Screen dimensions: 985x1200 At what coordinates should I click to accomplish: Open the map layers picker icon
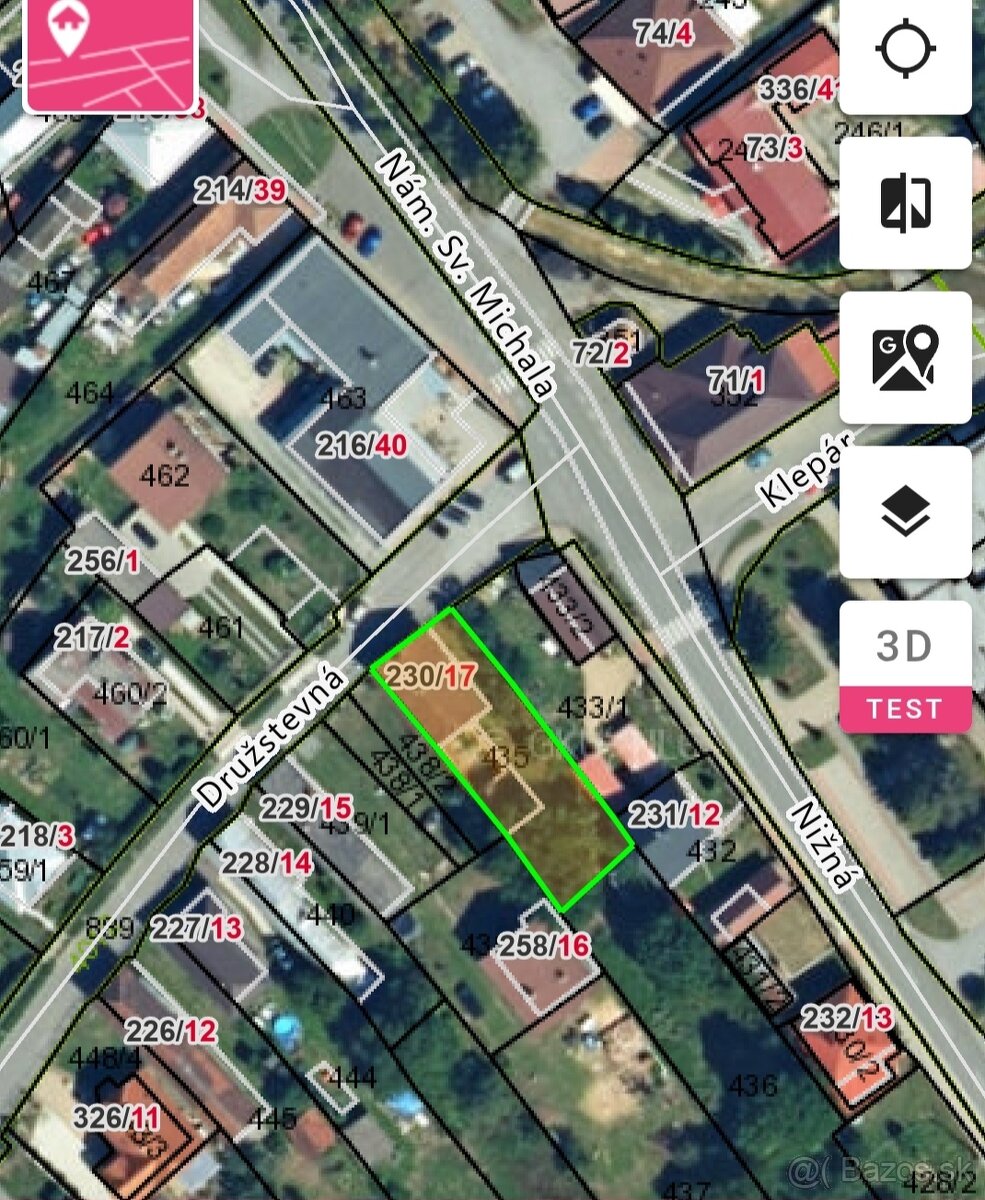tap(906, 512)
